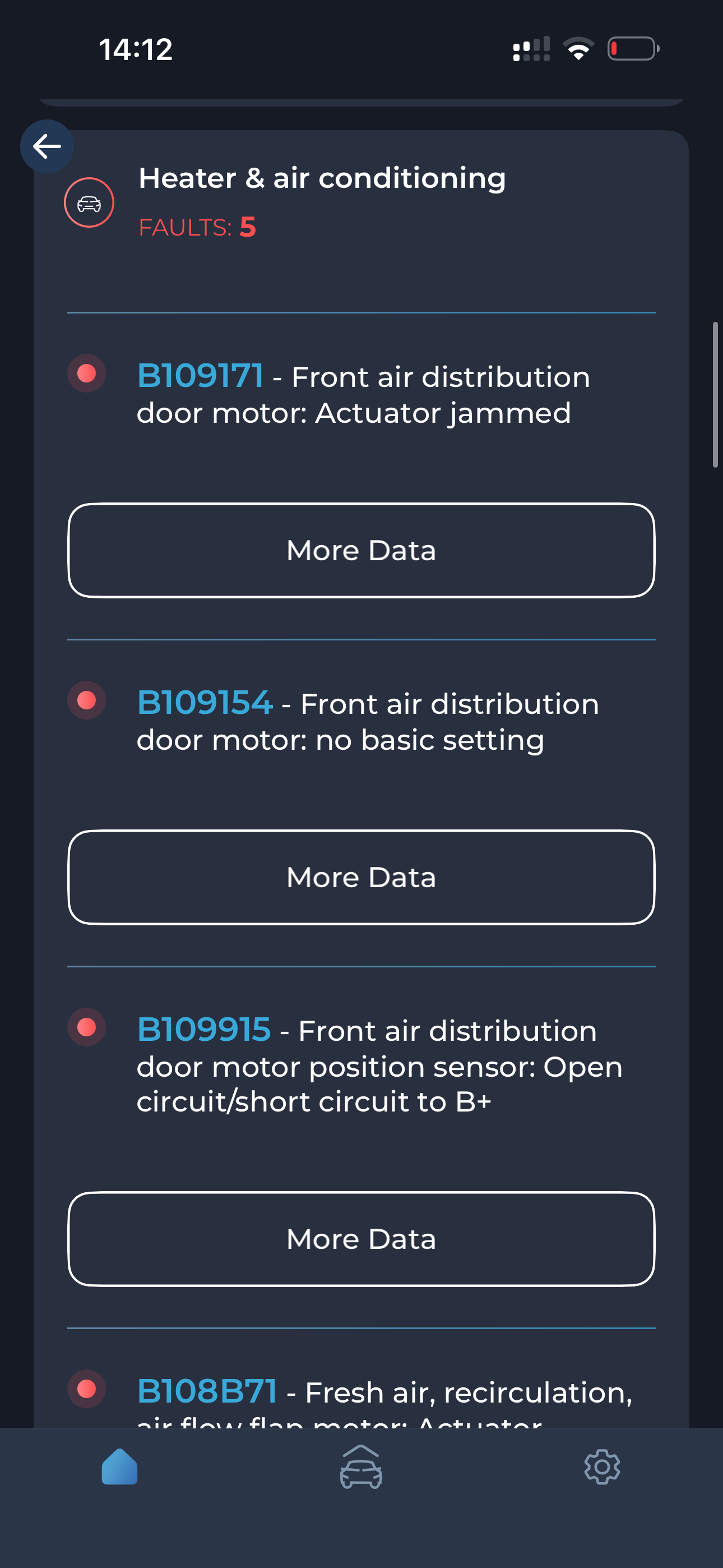Go back using the arrow button
The width and height of the screenshot is (723, 1568).
click(x=47, y=147)
